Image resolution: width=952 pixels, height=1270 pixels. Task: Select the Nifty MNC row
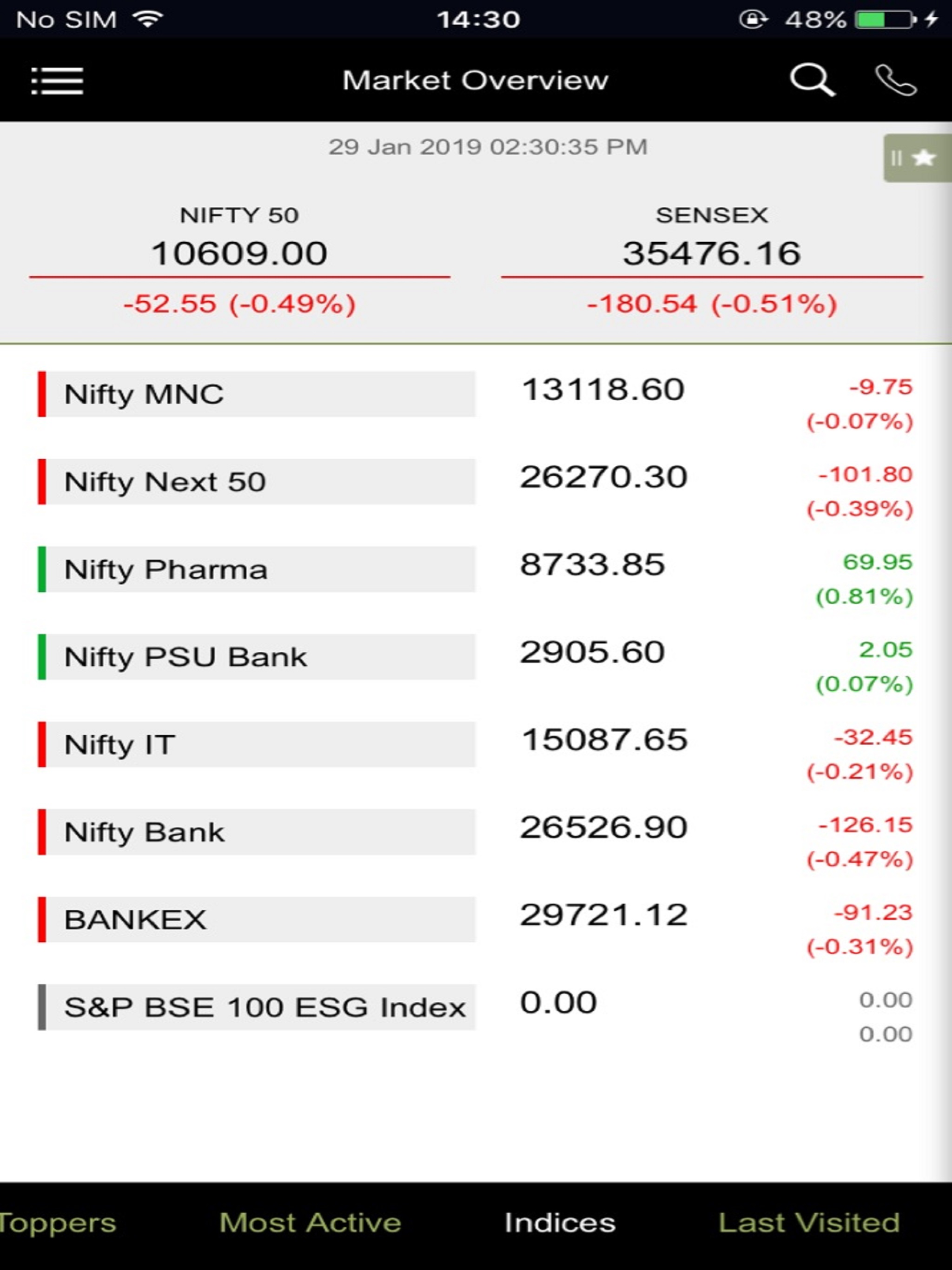click(x=257, y=395)
